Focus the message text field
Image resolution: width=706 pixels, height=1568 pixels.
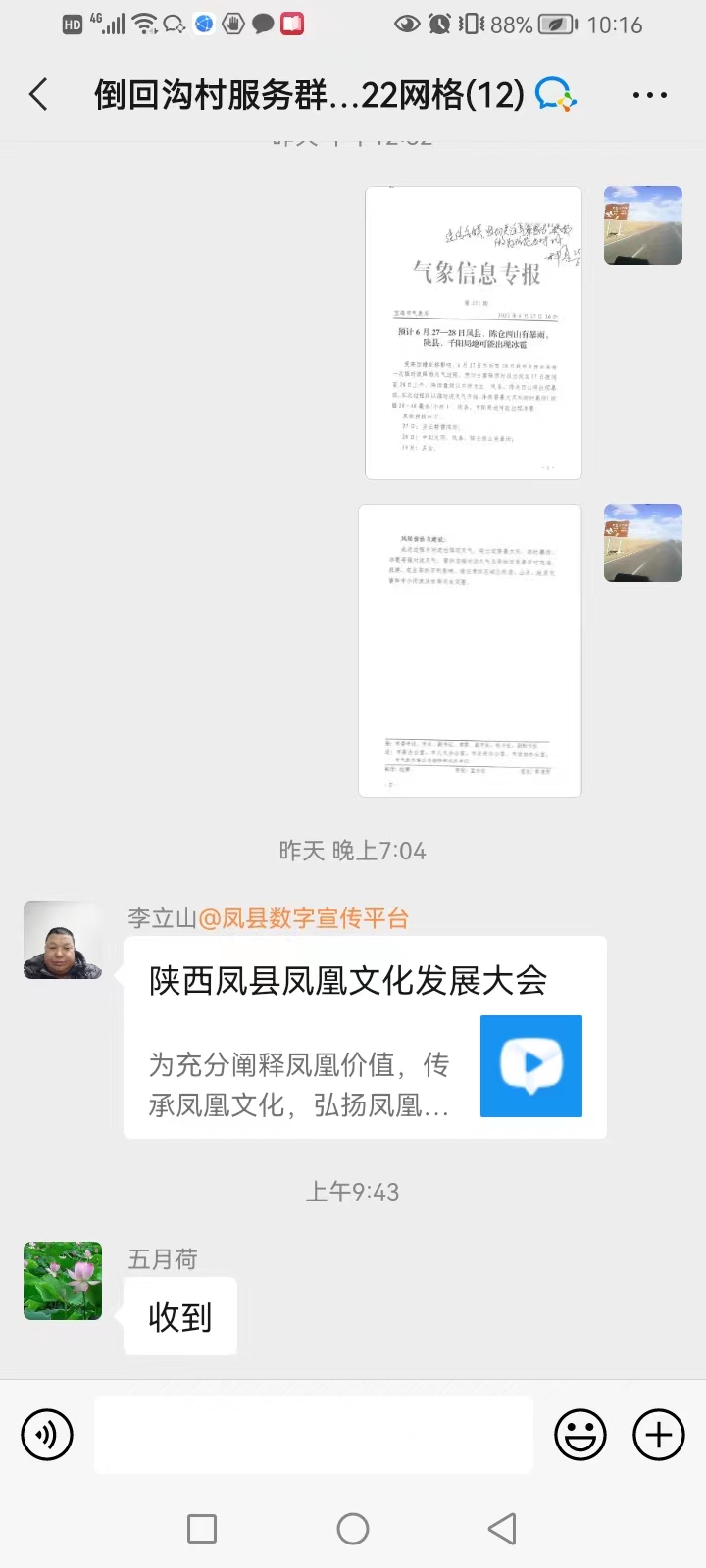tap(314, 1435)
